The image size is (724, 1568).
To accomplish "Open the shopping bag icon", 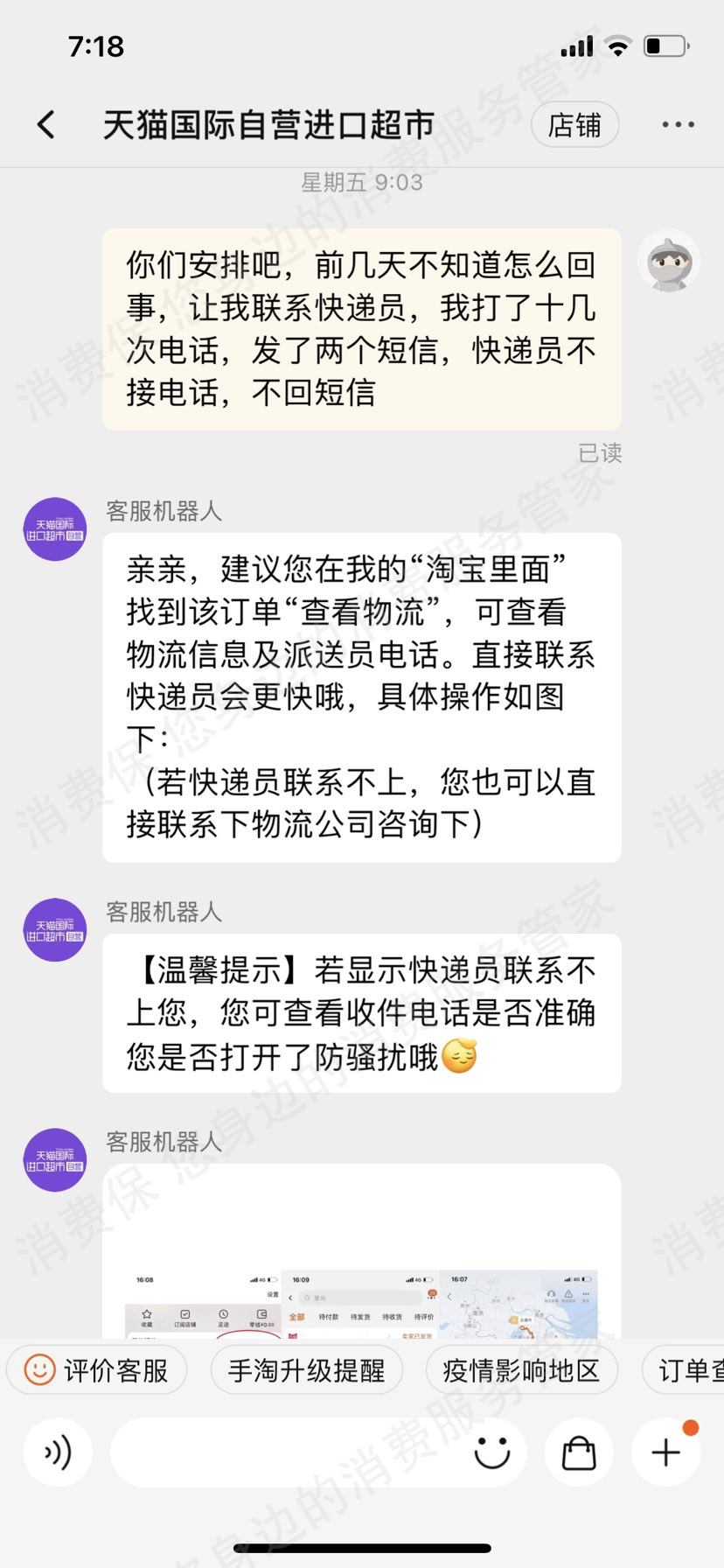I will pos(578,1453).
